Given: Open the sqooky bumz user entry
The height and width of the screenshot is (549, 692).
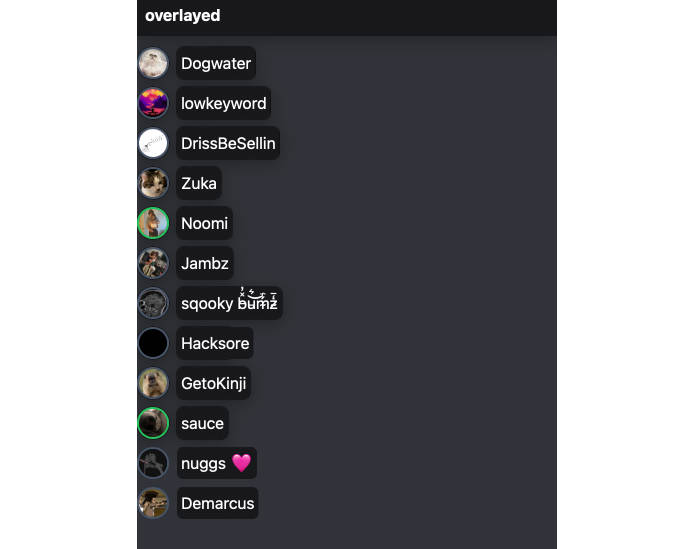Looking at the screenshot, I should [x=228, y=304].
